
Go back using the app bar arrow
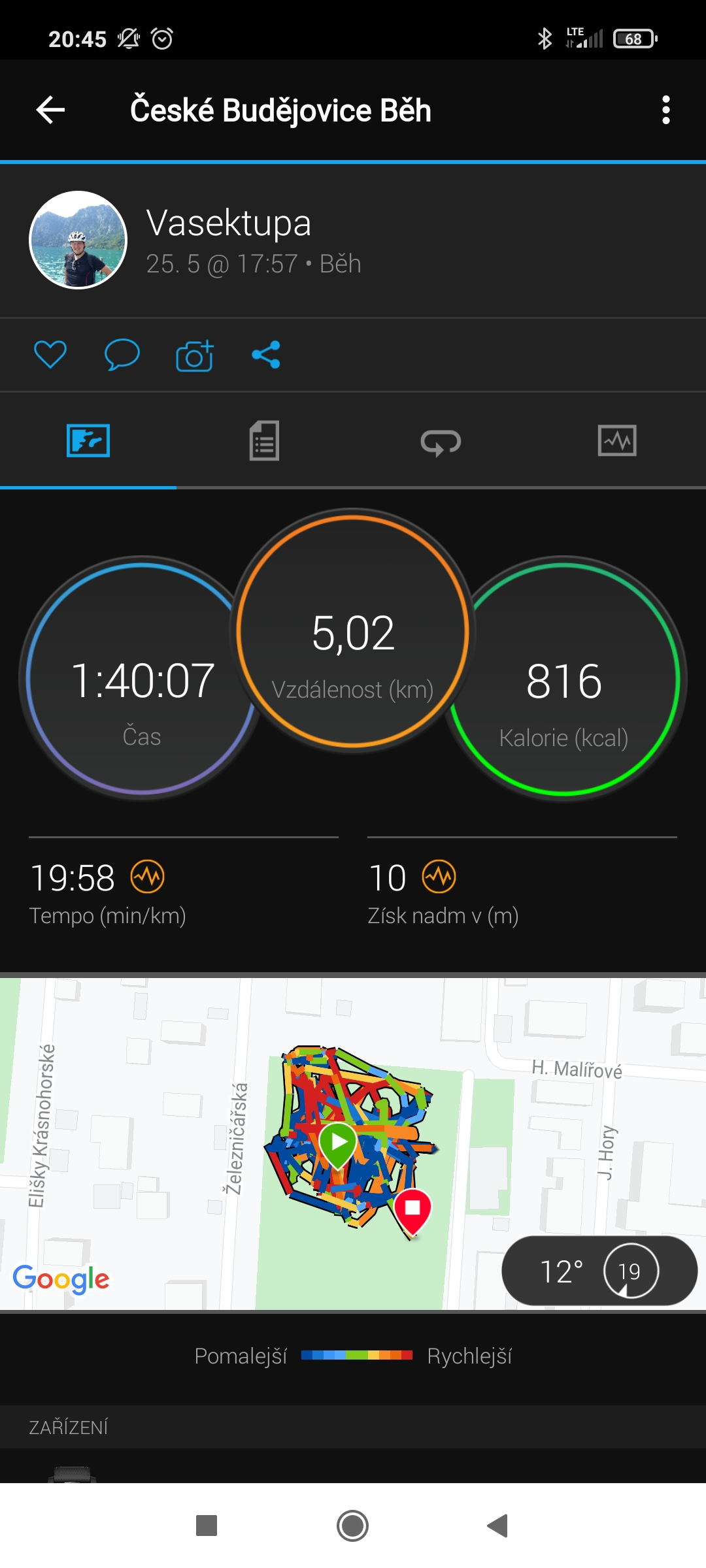tap(50, 110)
